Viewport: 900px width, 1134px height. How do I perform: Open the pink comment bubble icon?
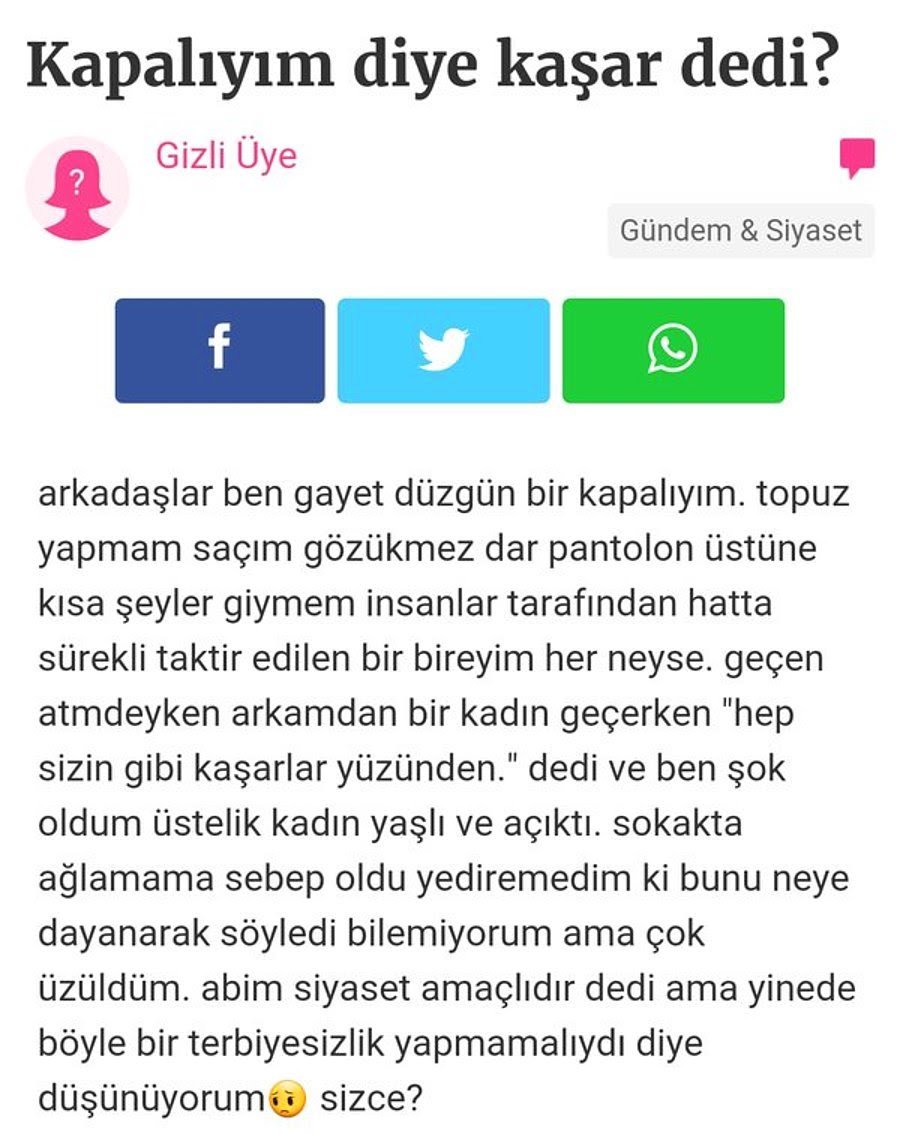pyautogui.click(x=857, y=158)
